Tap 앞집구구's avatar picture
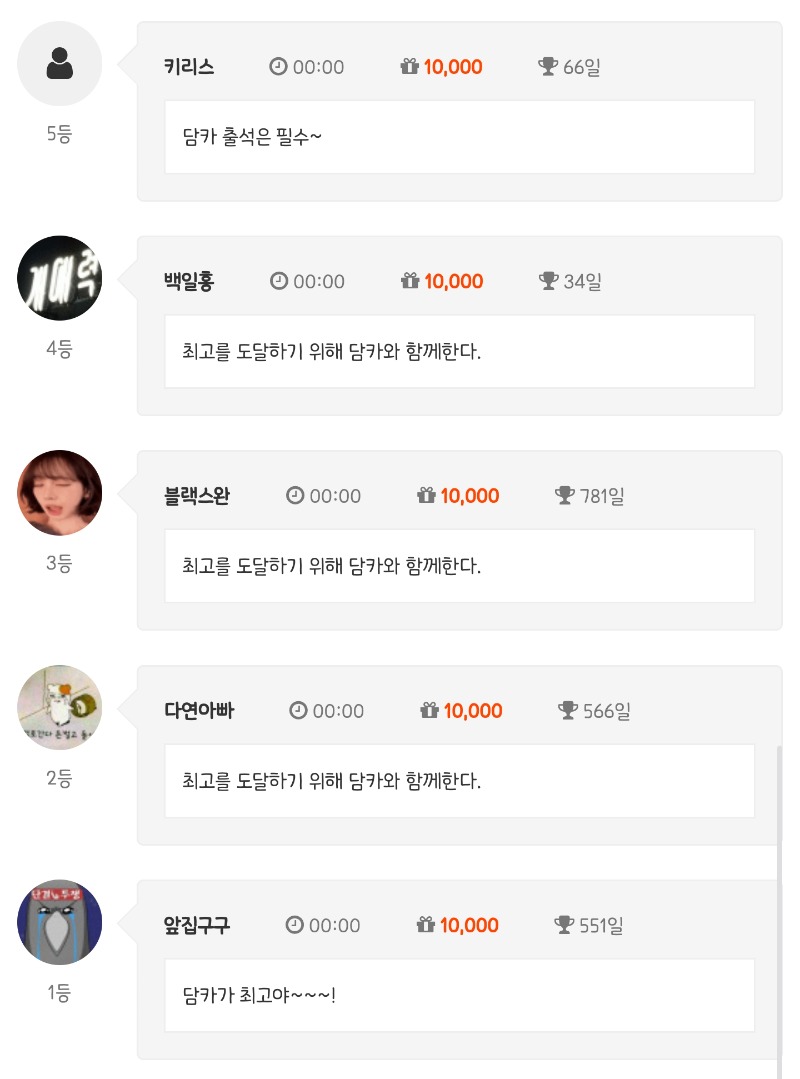 tap(60, 922)
